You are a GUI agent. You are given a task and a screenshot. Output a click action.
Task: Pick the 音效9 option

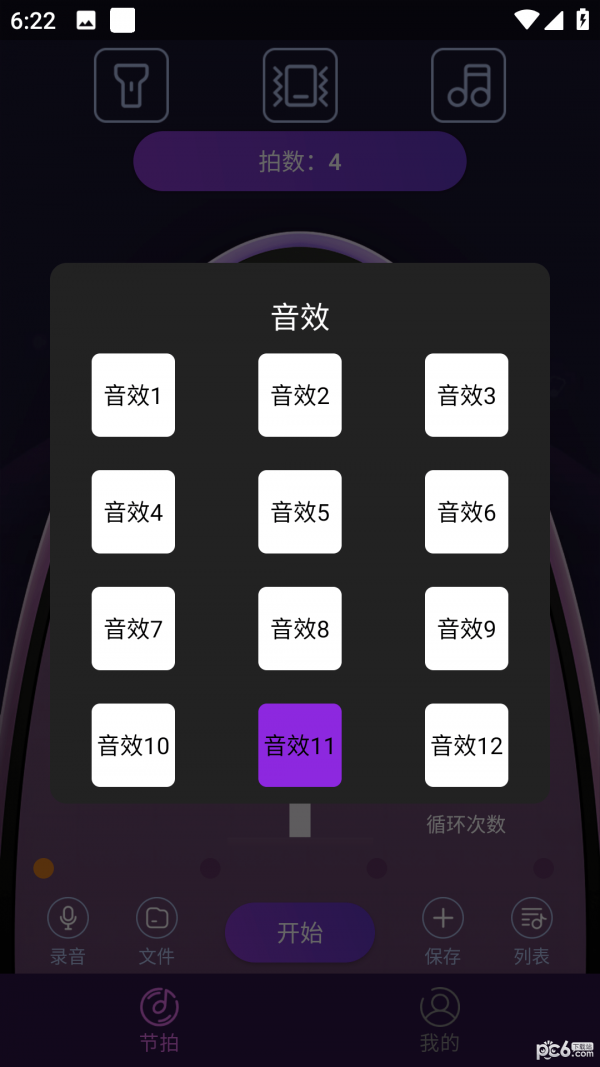(466, 628)
